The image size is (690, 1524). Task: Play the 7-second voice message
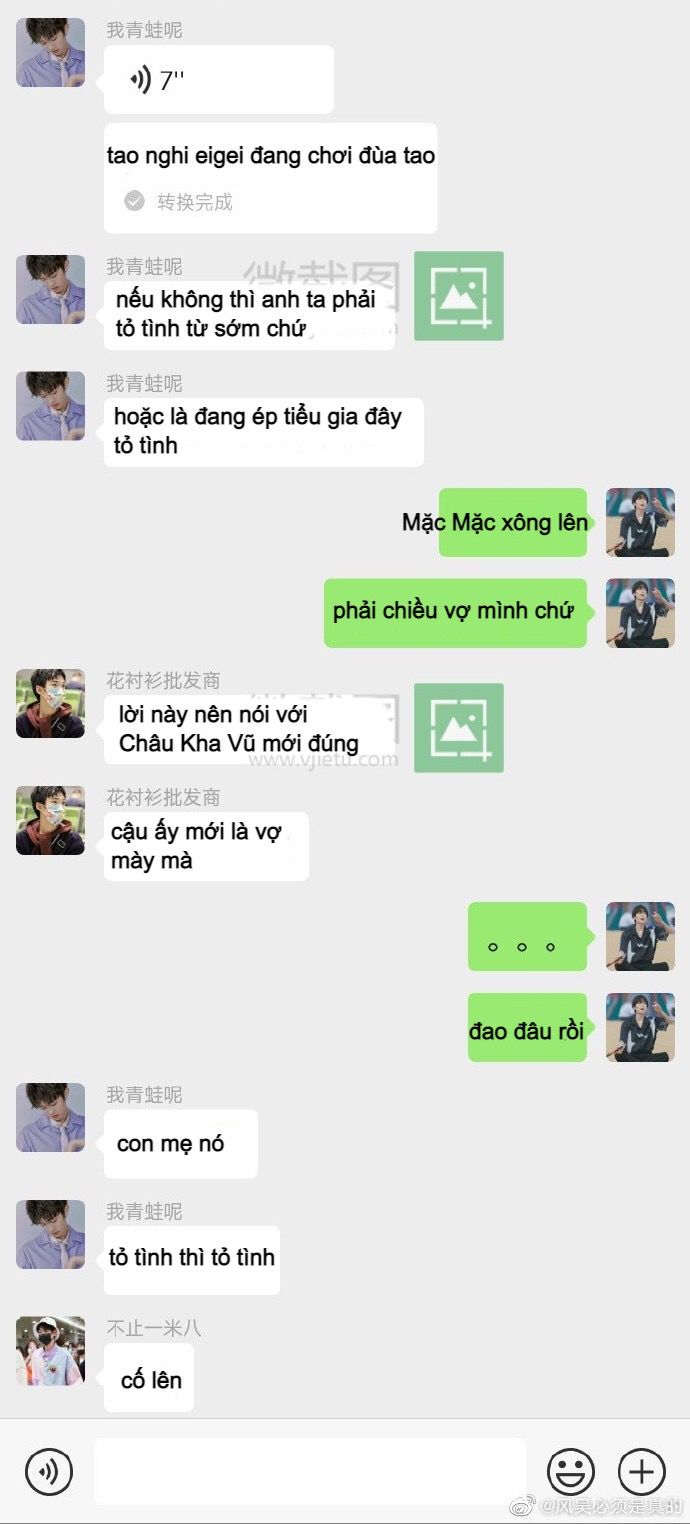[218, 80]
